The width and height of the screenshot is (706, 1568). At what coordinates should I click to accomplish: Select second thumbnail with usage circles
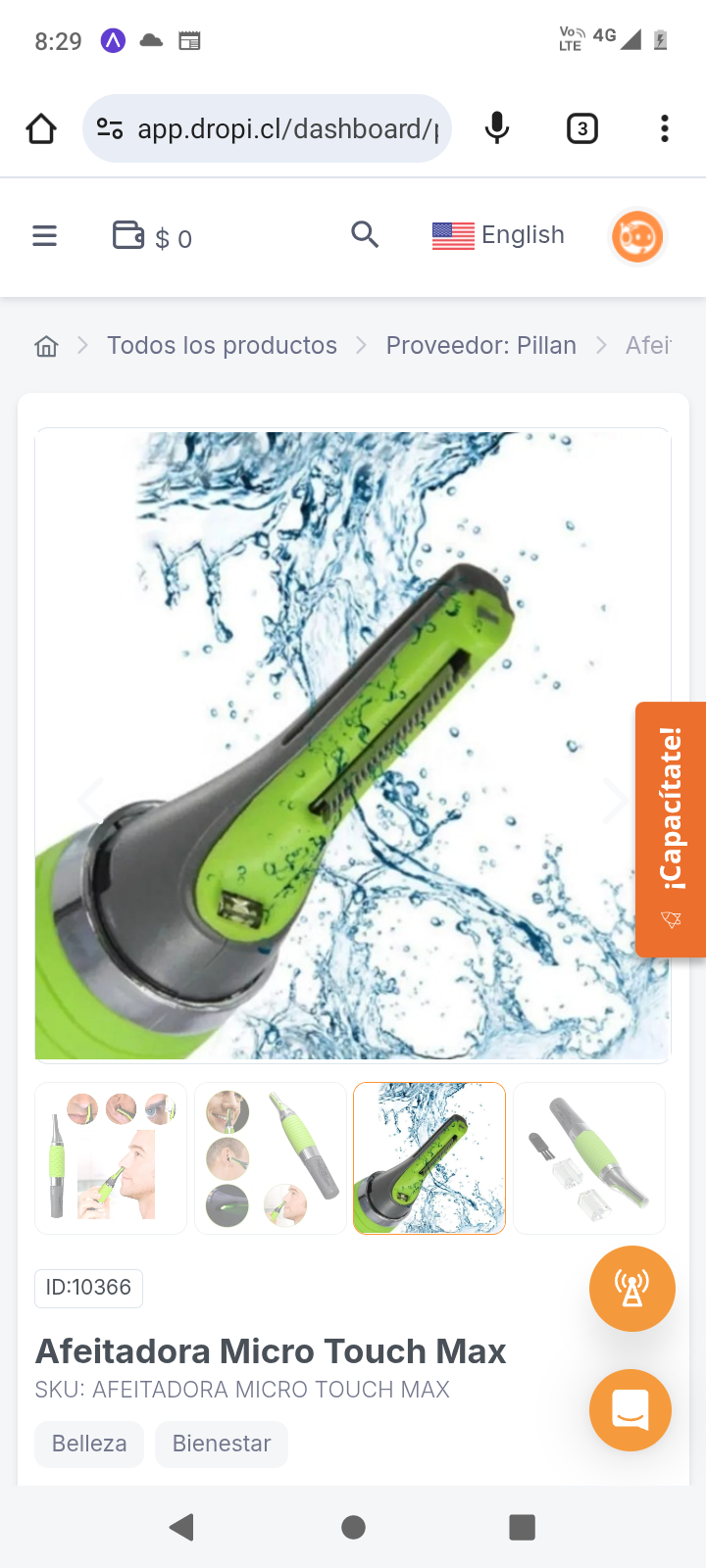pos(270,1158)
